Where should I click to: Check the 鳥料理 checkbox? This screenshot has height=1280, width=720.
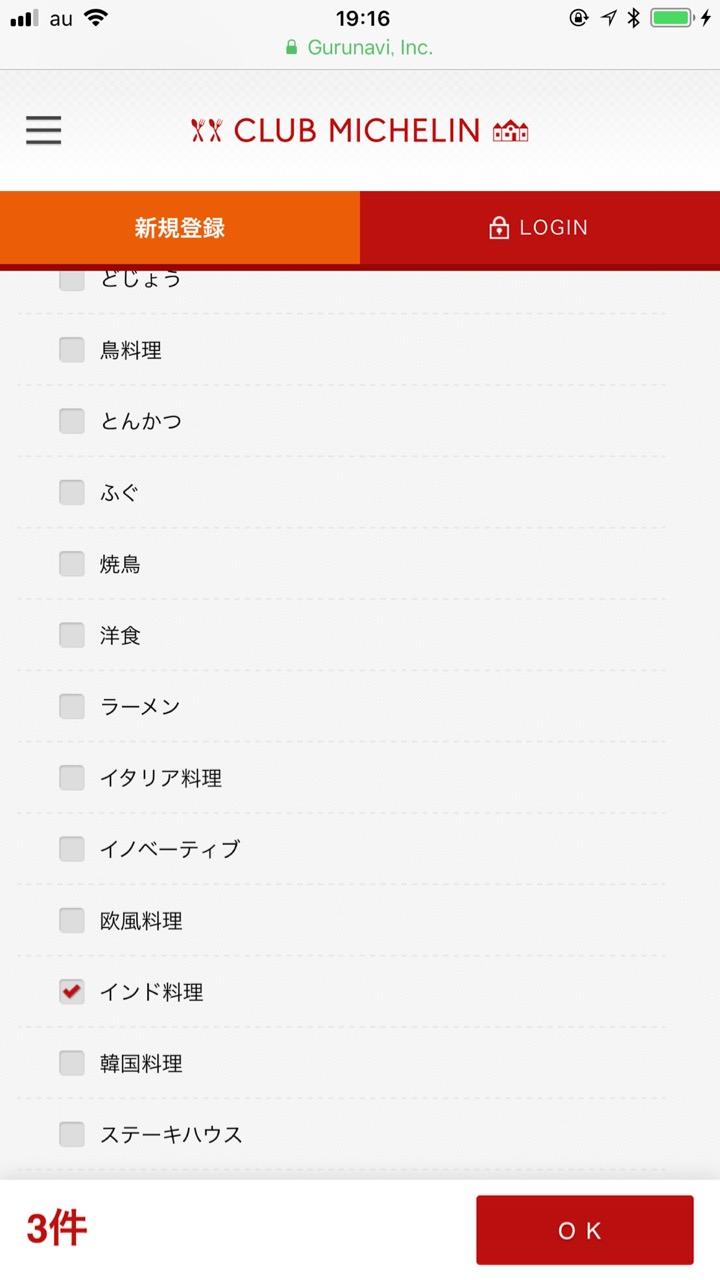click(72, 350)
